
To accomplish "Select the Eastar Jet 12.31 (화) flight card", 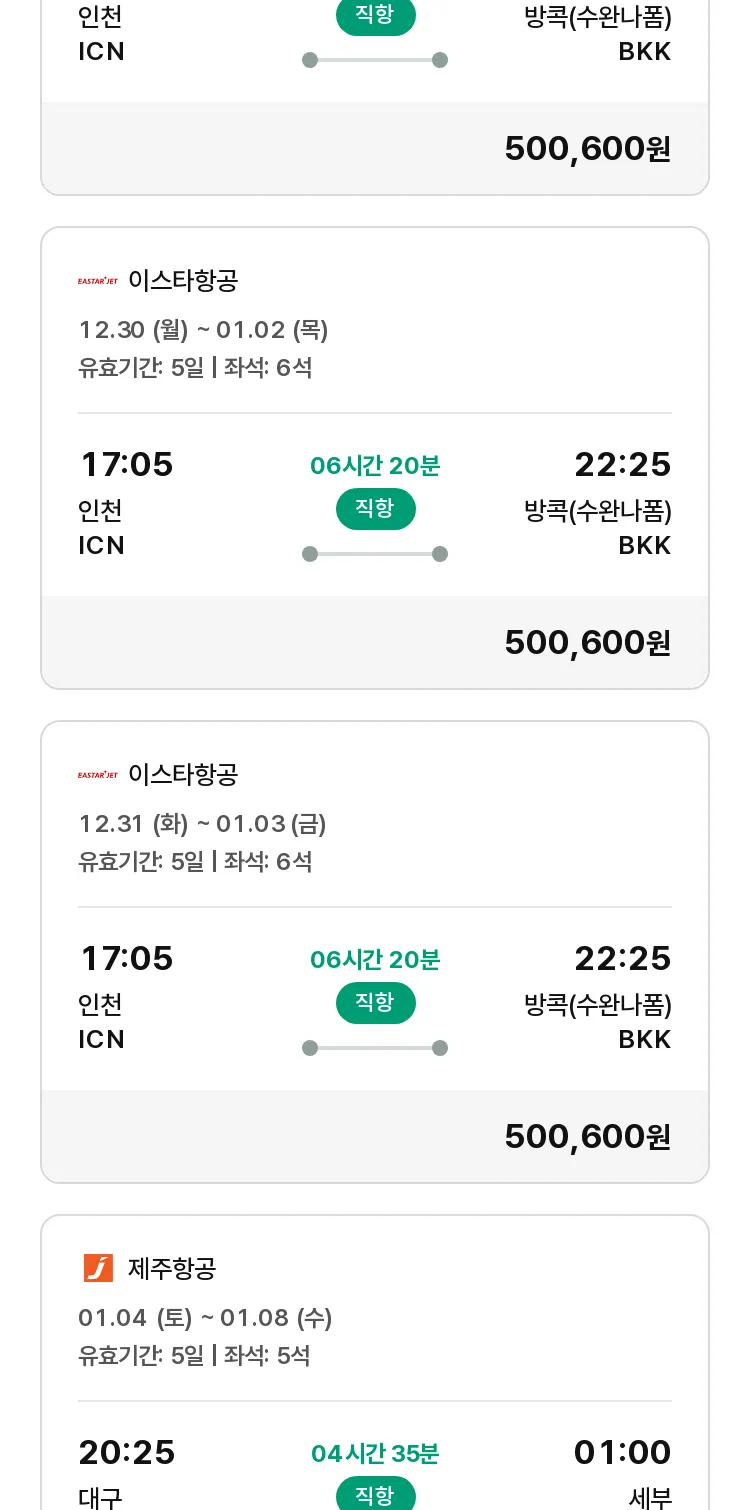I will point(375,952).
